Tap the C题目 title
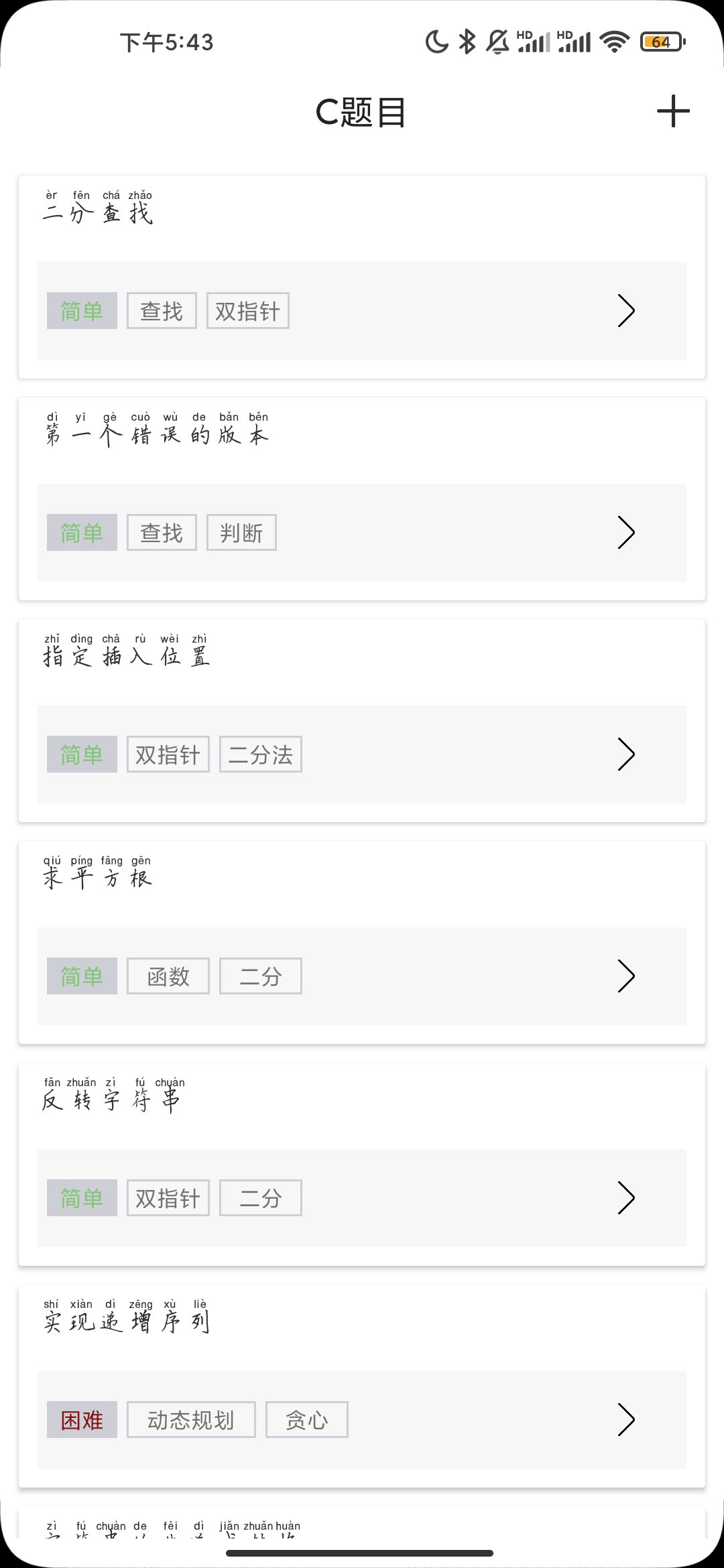 point(362,111)
